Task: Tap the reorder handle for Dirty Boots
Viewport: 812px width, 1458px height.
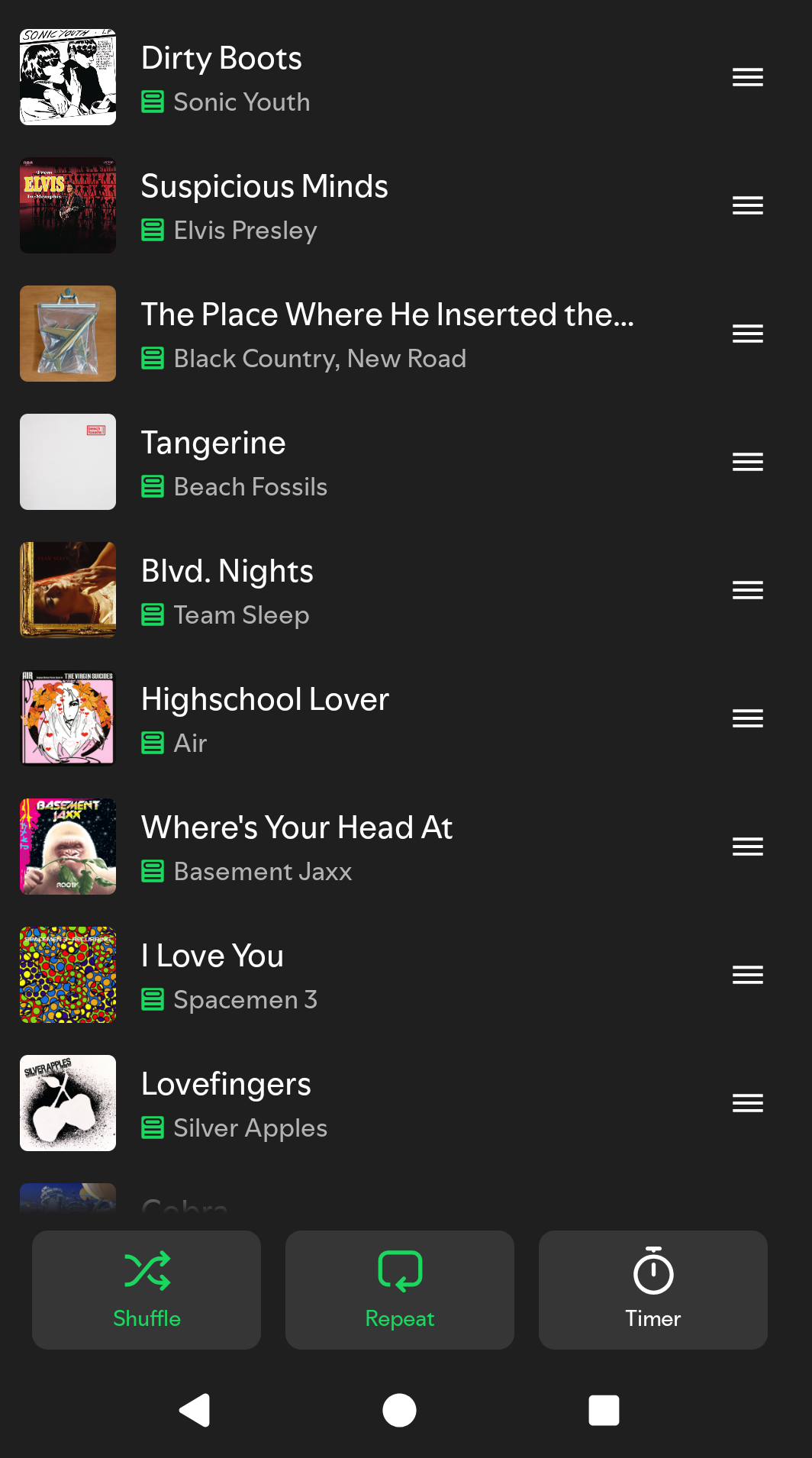Action: [748, 77]
